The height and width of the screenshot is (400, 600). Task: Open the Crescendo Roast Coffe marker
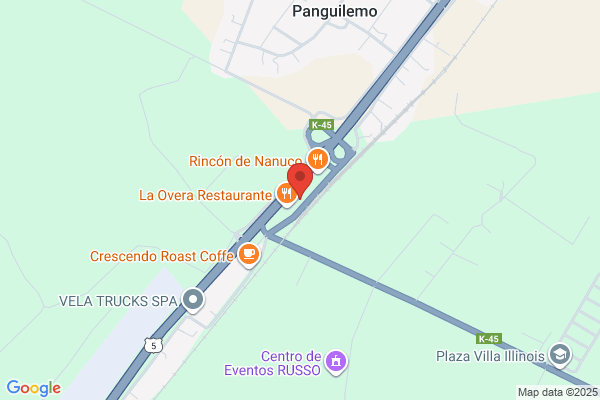(249, 255)
